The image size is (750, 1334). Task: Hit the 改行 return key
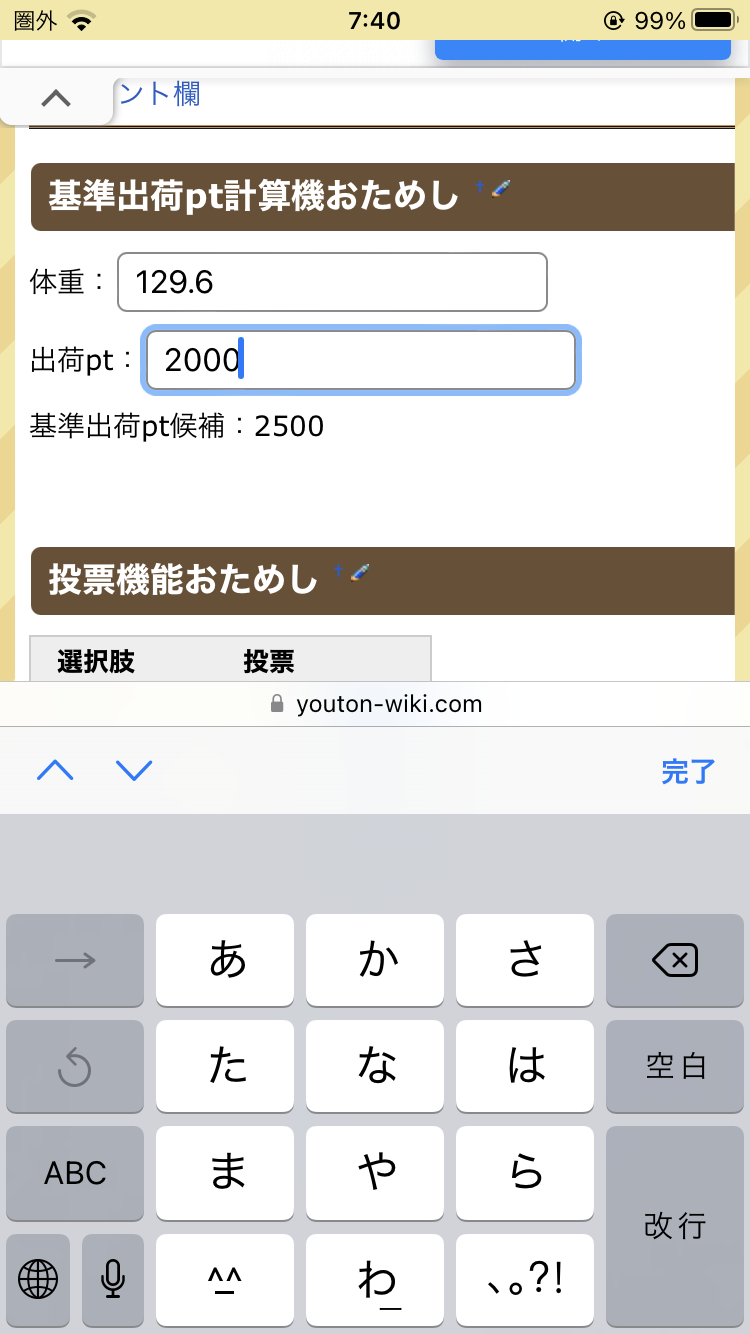pos(674,1225)
